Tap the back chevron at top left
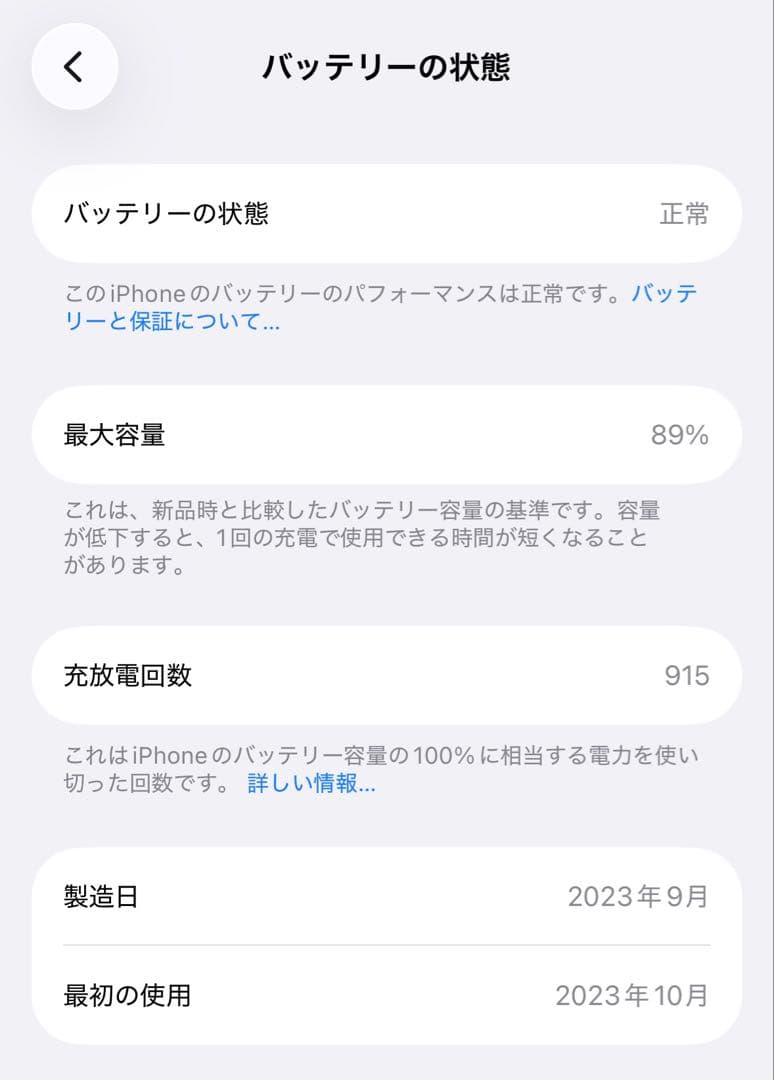Image resolution: width=774 pixels, height=1080 pixels. 73,67
